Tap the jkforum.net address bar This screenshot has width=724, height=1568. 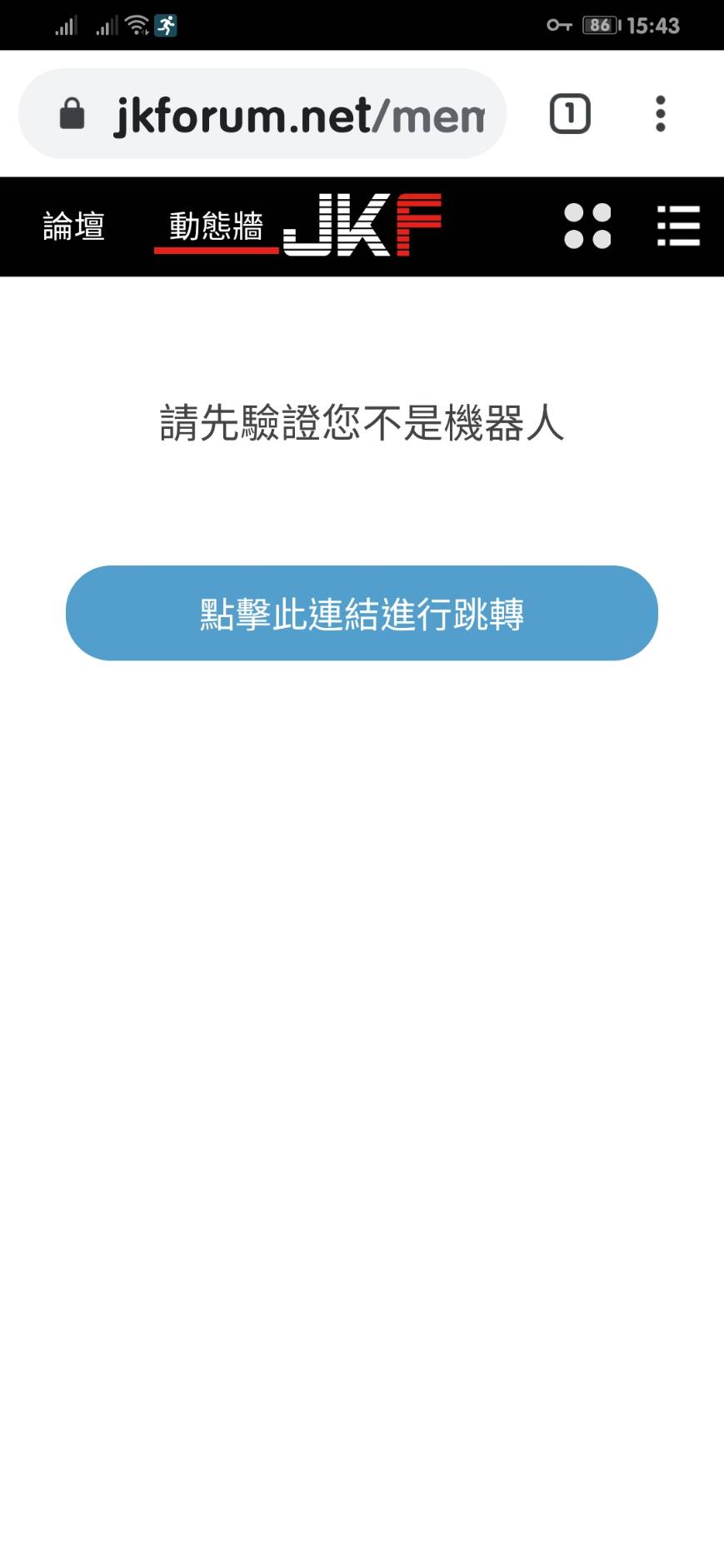[262, 114]
